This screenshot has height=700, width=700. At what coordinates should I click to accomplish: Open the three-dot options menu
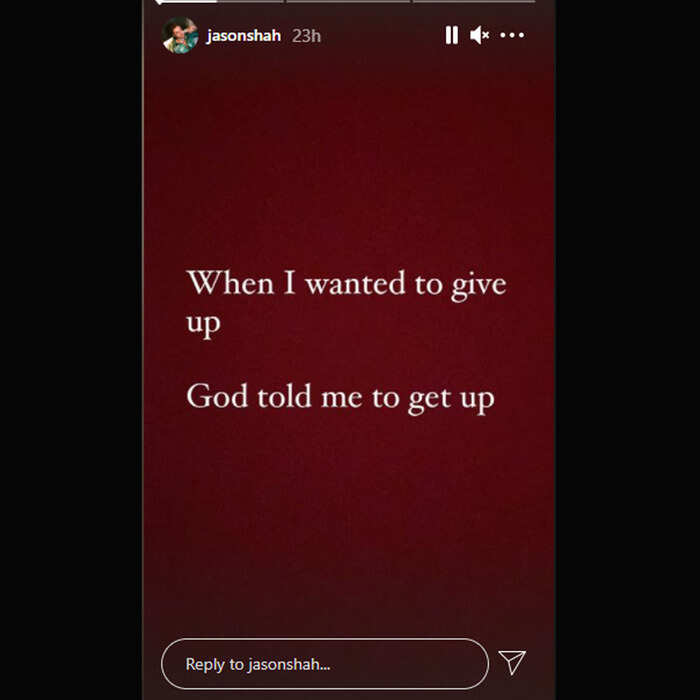click(512, 36)
